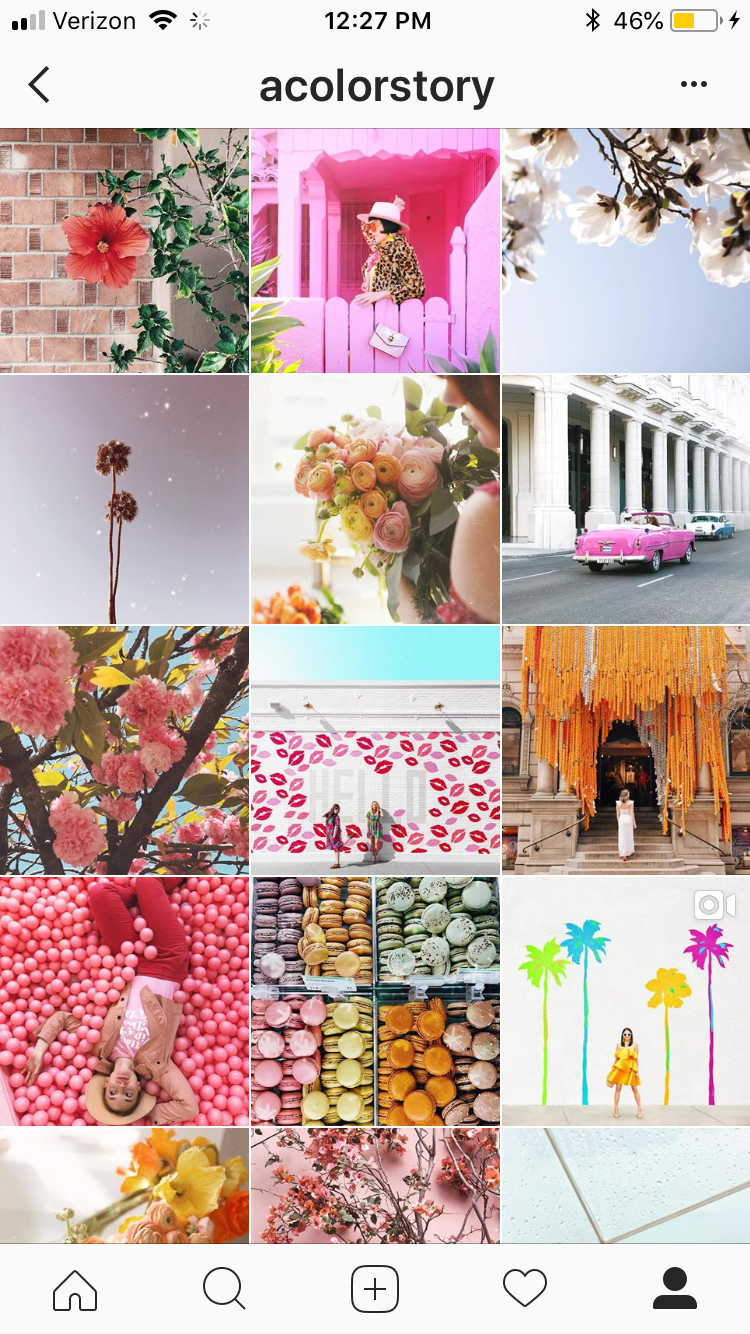This screenshot has width=750, height=1334.
Task: Go back from acolorstory profile
Action: (39, 85)
